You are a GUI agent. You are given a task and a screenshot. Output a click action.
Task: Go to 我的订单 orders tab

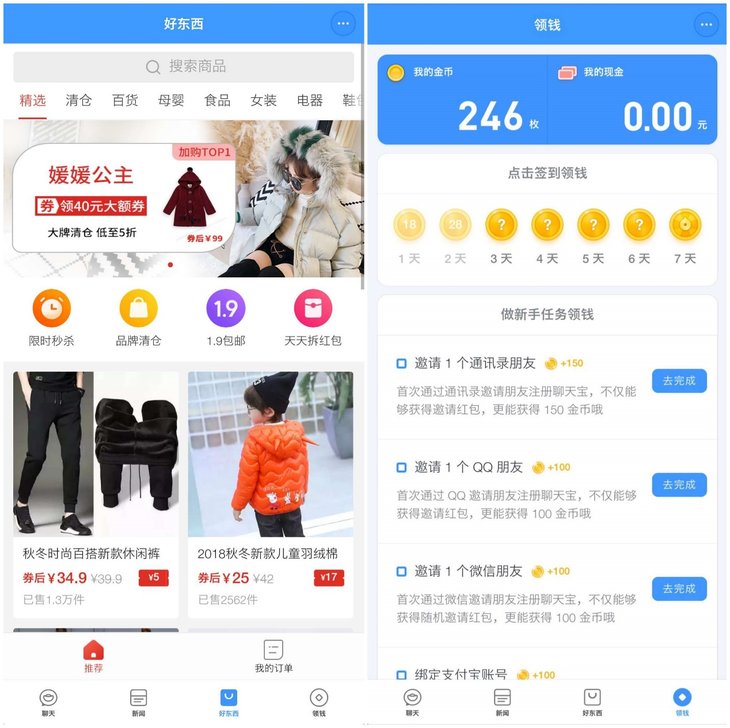(x=273, y=656)
